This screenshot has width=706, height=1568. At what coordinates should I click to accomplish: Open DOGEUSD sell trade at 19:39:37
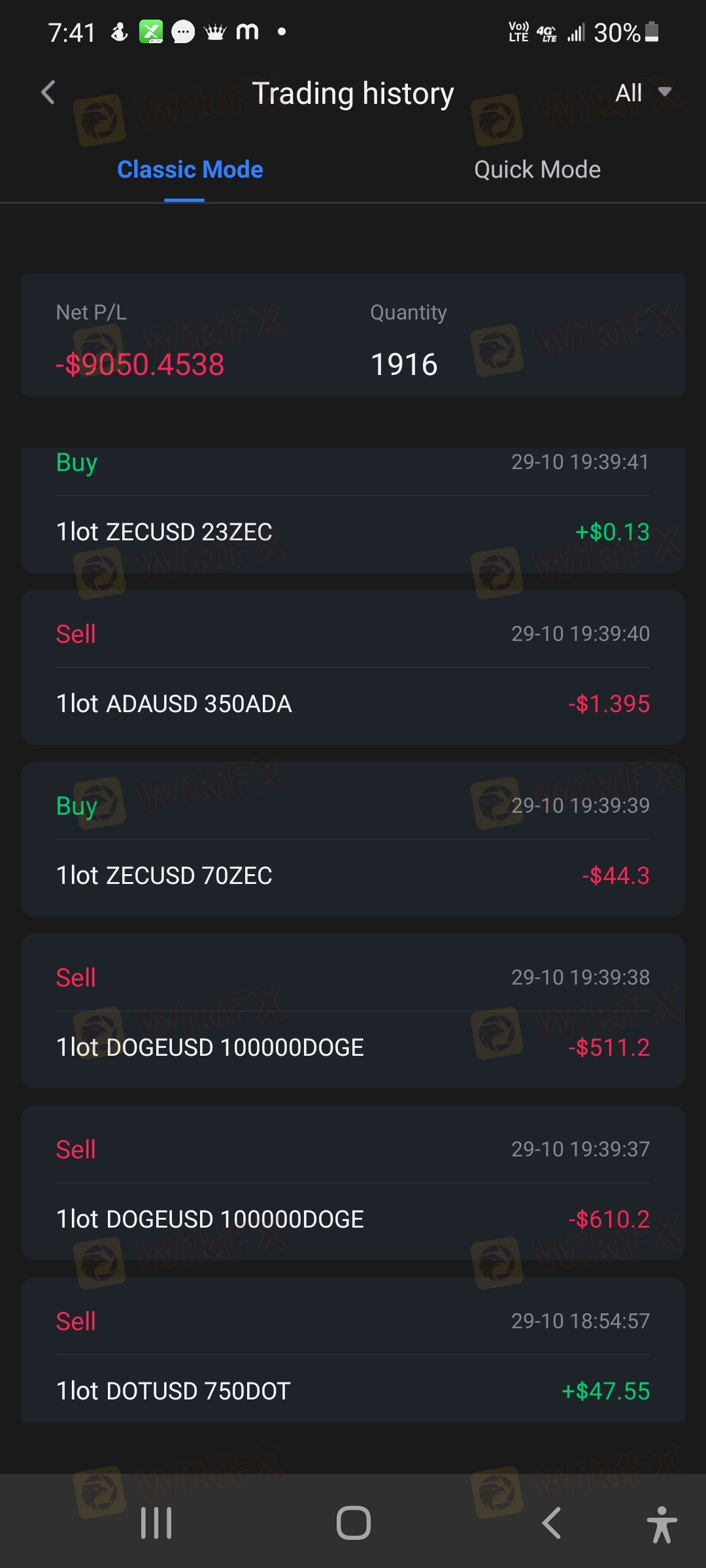(x=353, y=1183)
